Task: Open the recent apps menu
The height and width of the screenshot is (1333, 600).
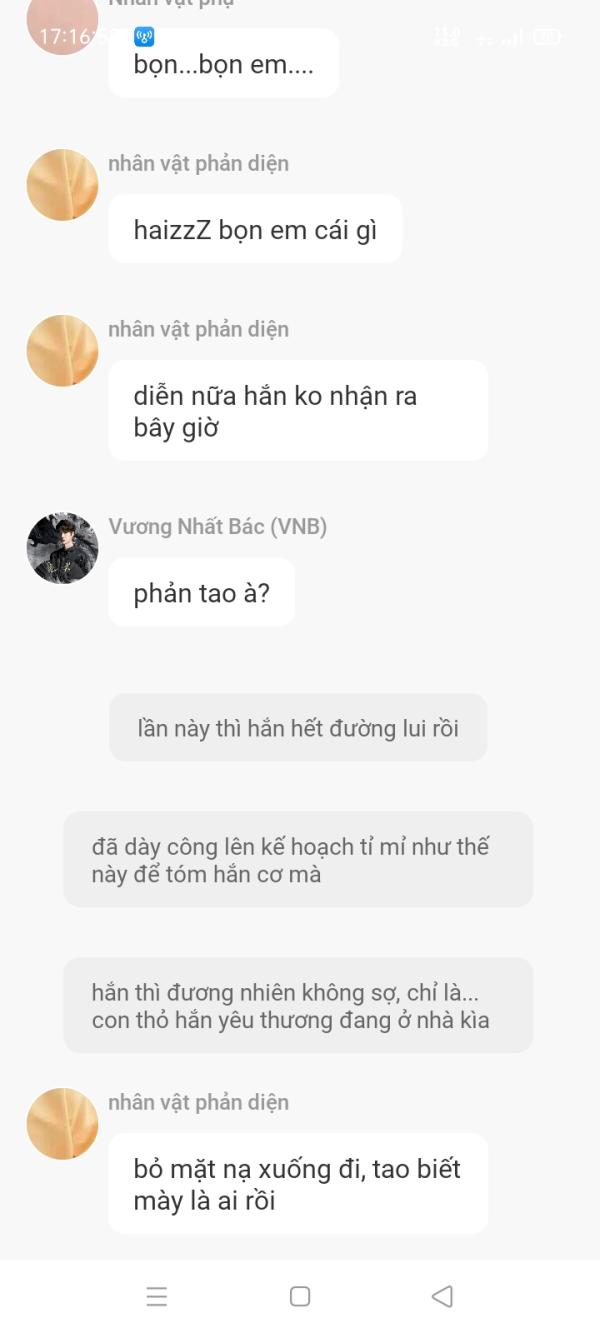Action: (x=157, y=1296)
